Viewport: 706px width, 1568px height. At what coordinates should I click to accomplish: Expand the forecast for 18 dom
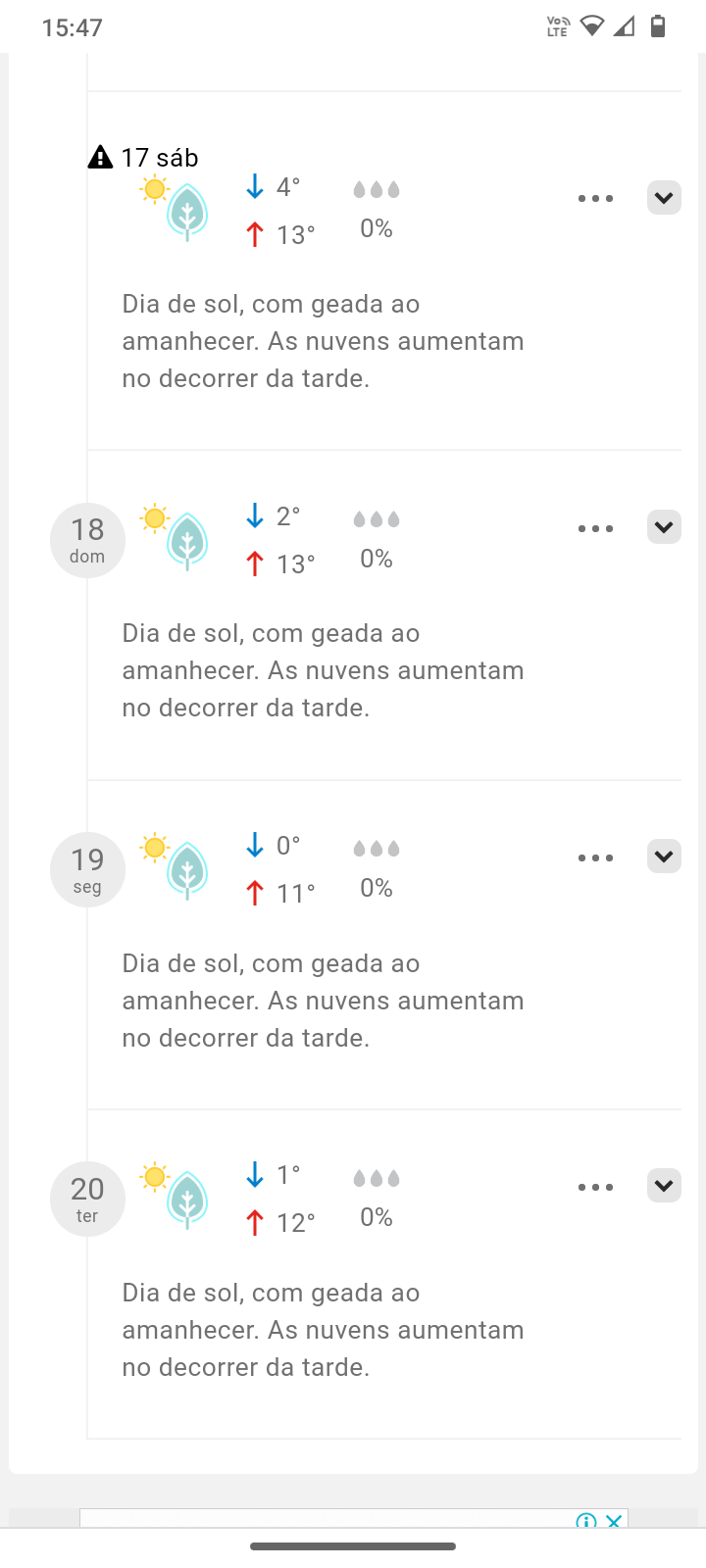[664, 527]
